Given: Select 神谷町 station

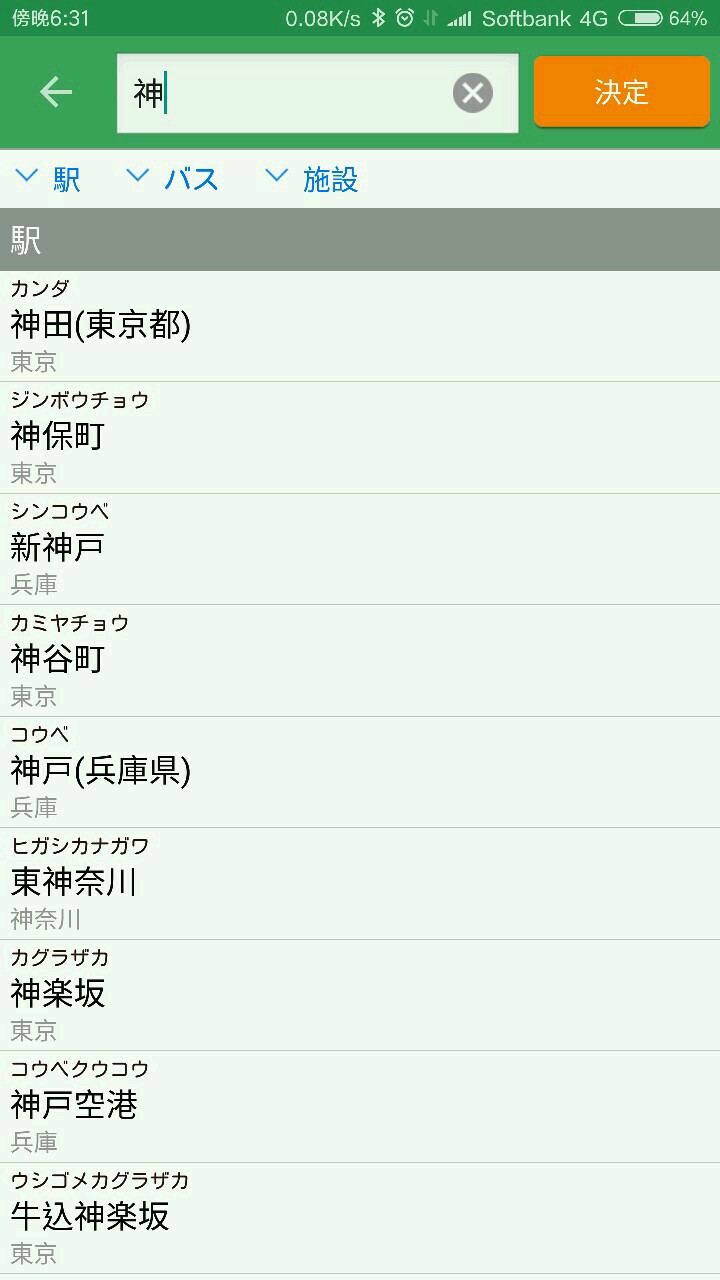Looking at the screenshot, I should click(360, 660).
